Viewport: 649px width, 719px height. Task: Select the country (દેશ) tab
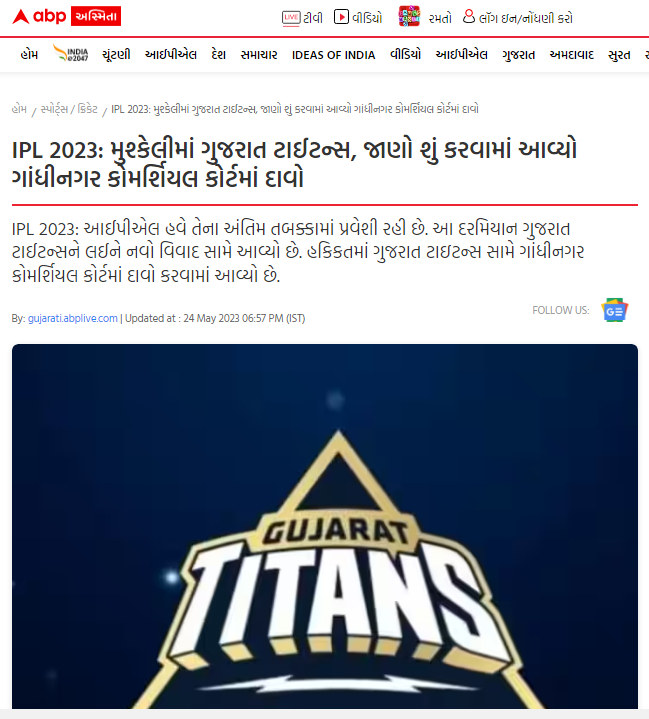point(219,54)
